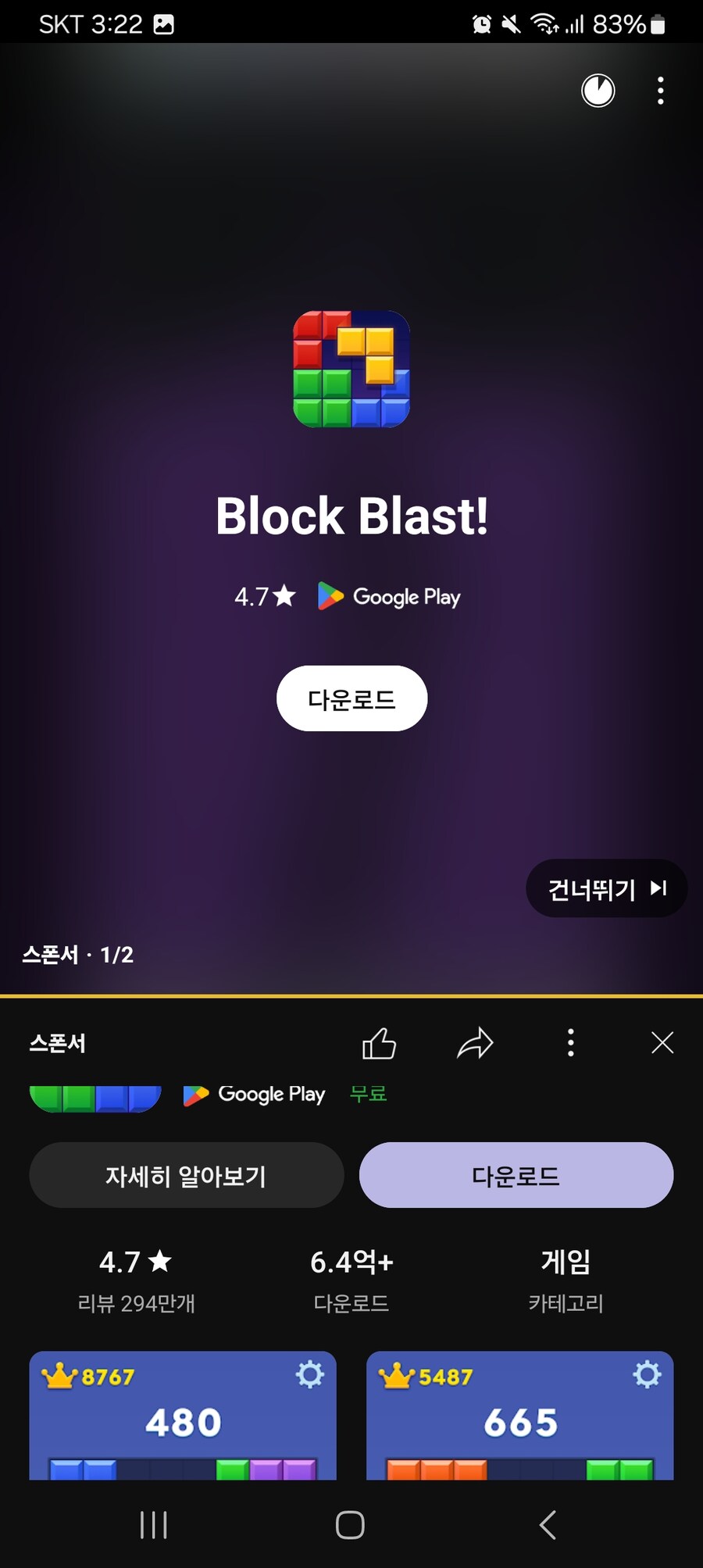
Task: Tap the timer icon in the top bar
Action: [598, 91]
